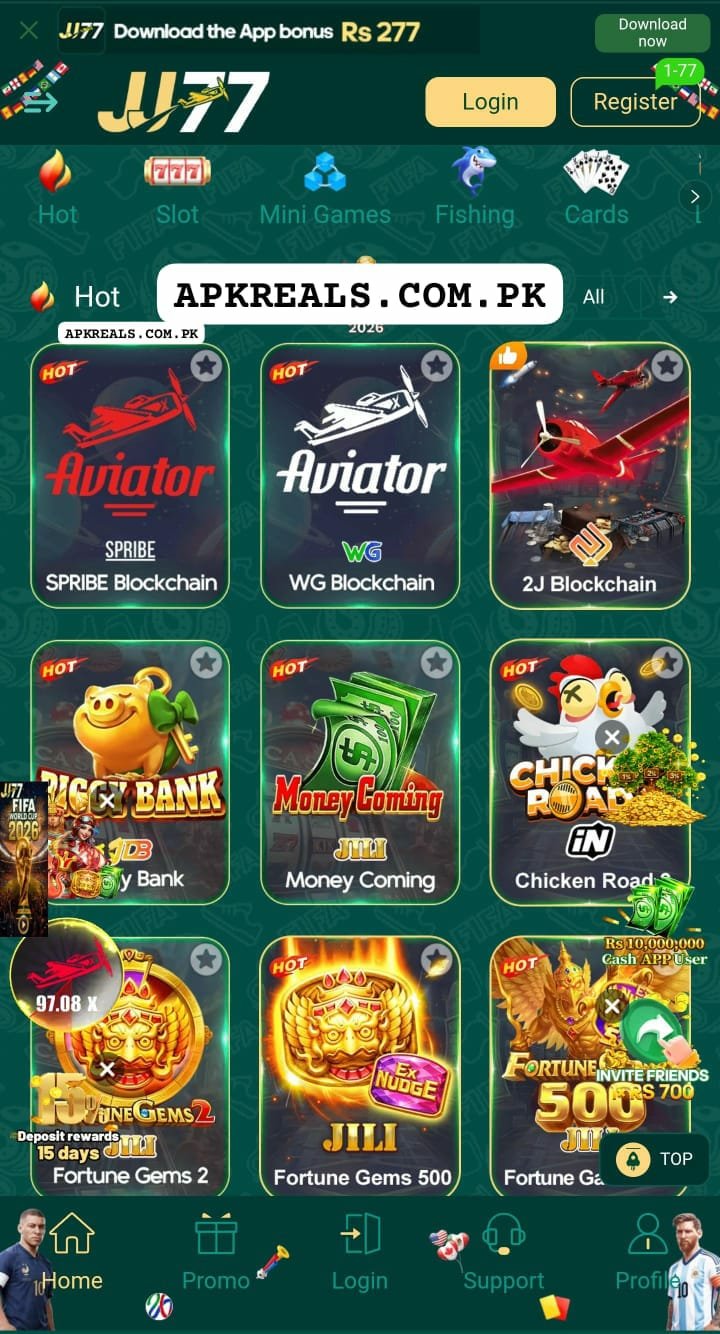720x1334 pixels.
Task: Open the Register button
Action: coord(635,102)
